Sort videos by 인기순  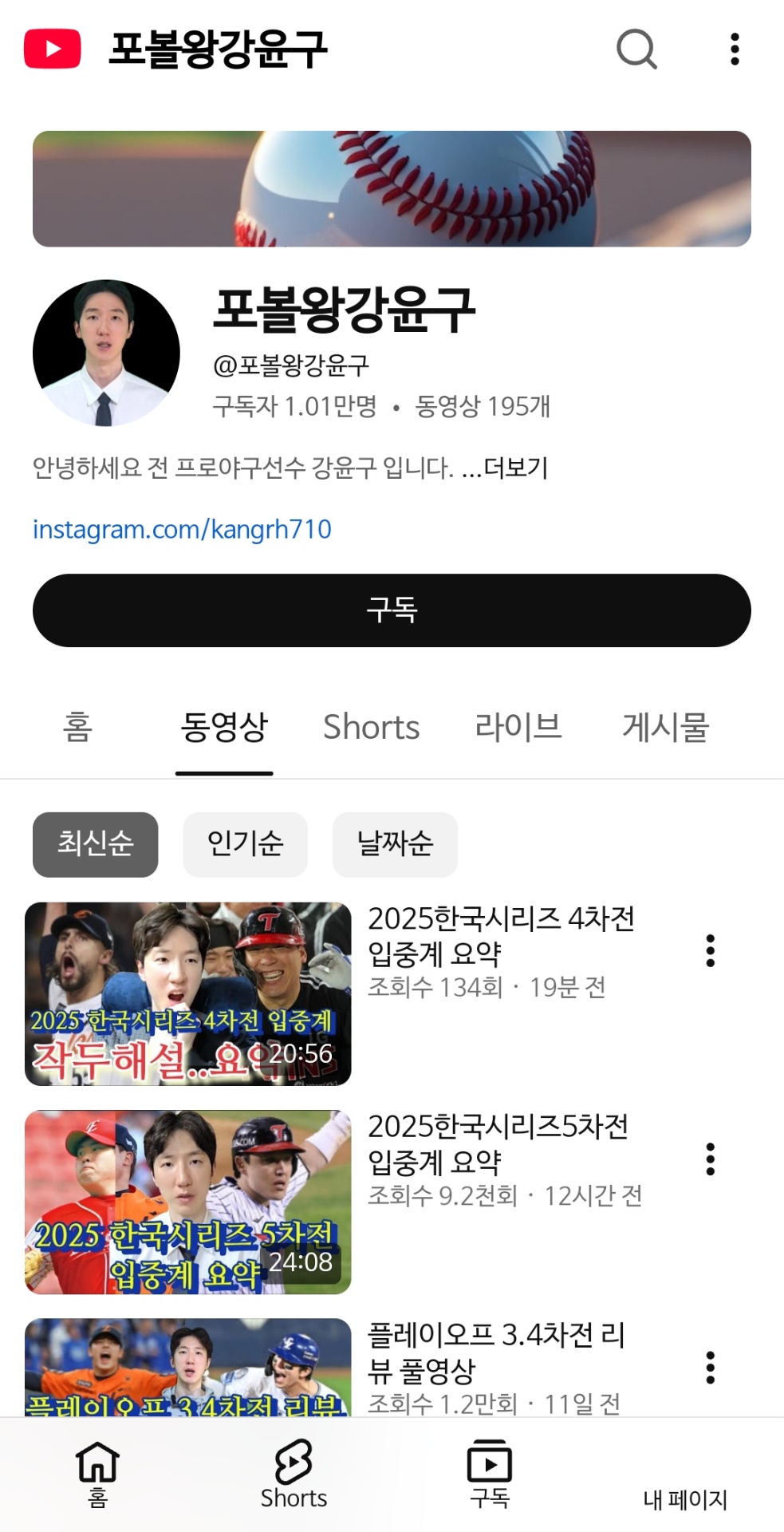245,844
